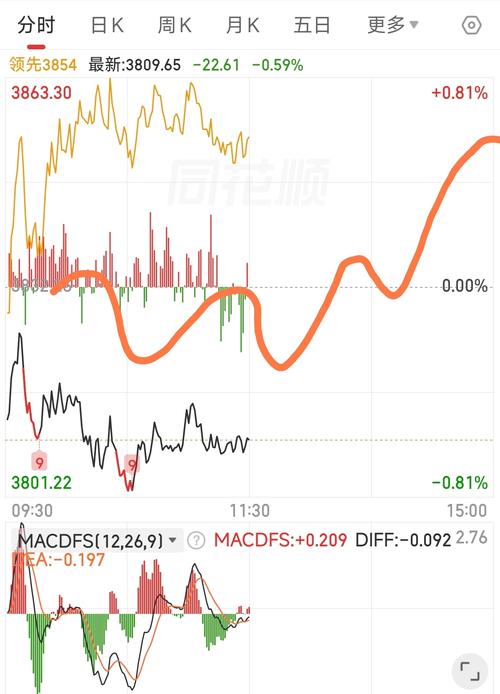Tap the MACDFS help question mark
This screenshot has height=694, width=500.
coord(196,540)
